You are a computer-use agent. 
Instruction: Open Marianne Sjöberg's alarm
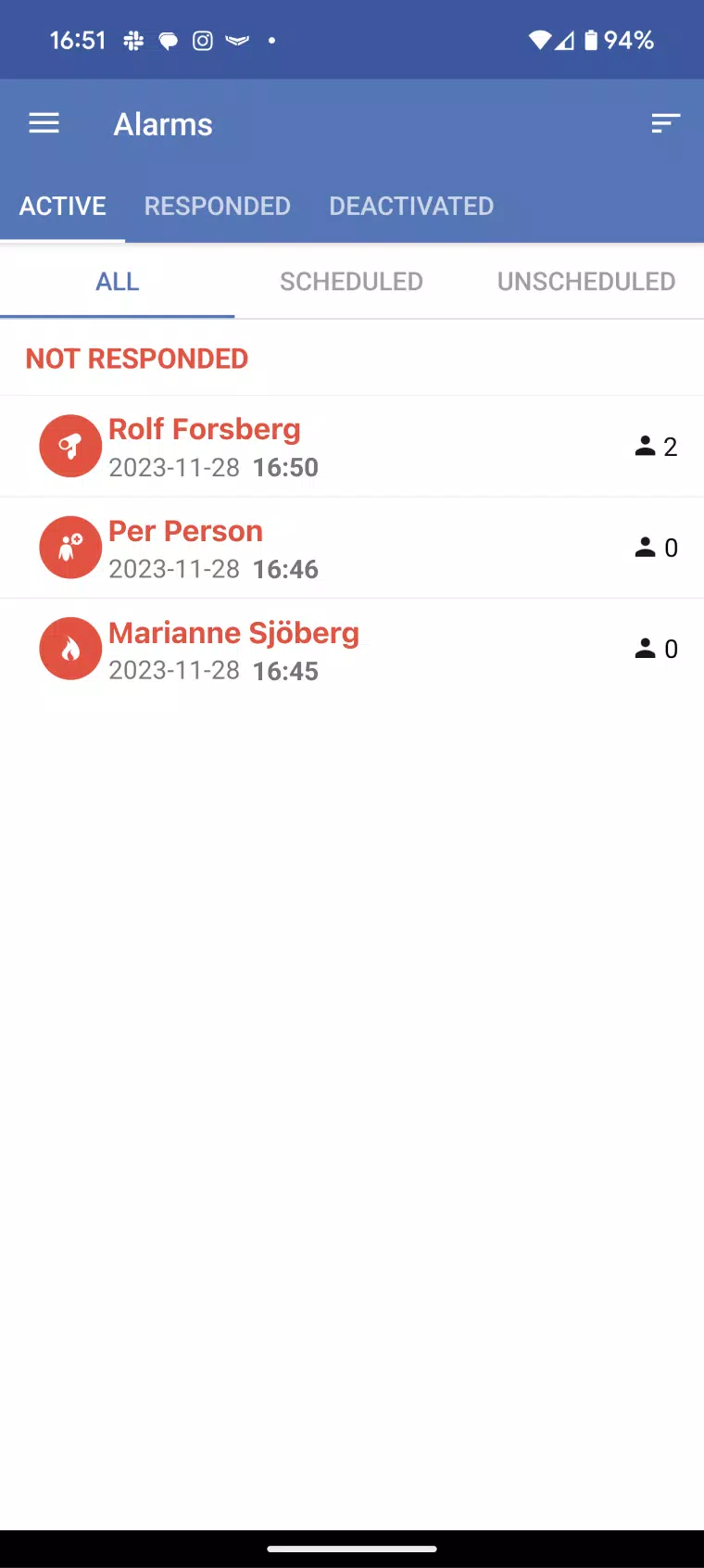pyautogui.click(x=352, y=650)
